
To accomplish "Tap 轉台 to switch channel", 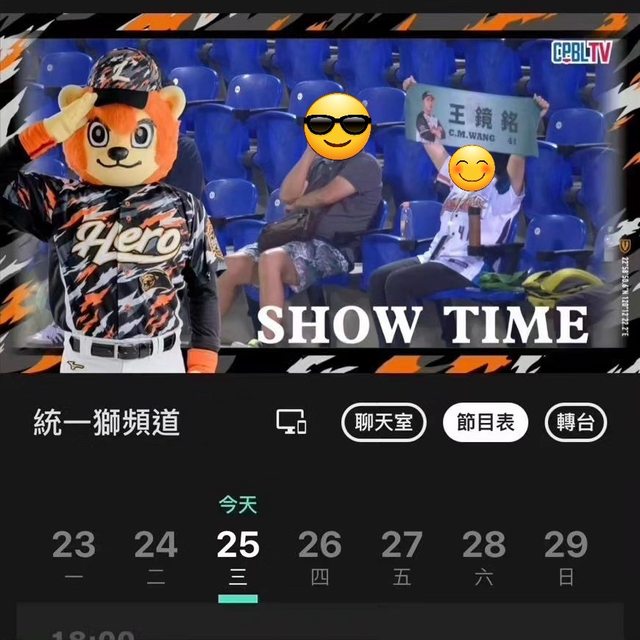I will pyautogui.click(x=576, y=423).
